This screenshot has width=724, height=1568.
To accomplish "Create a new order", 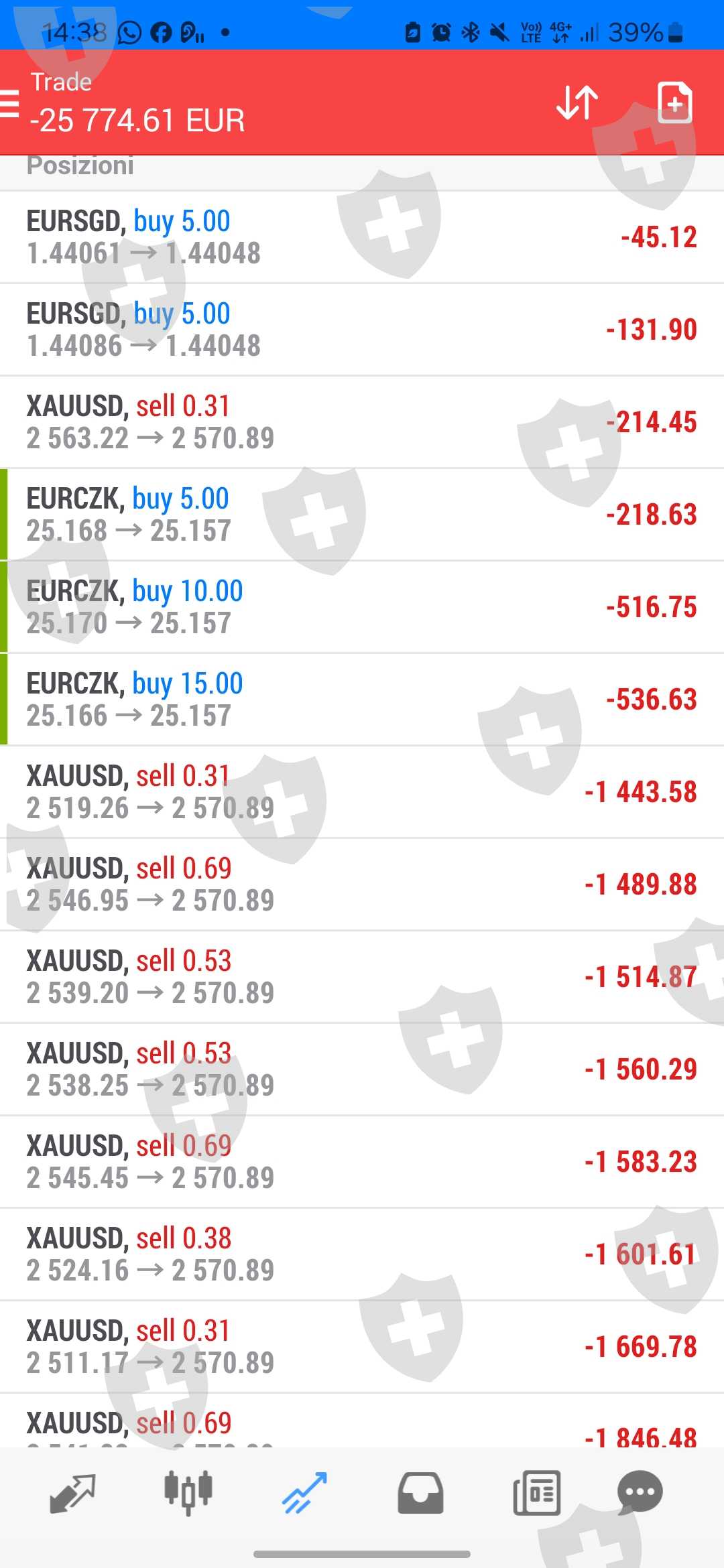I will click(674, 103).
